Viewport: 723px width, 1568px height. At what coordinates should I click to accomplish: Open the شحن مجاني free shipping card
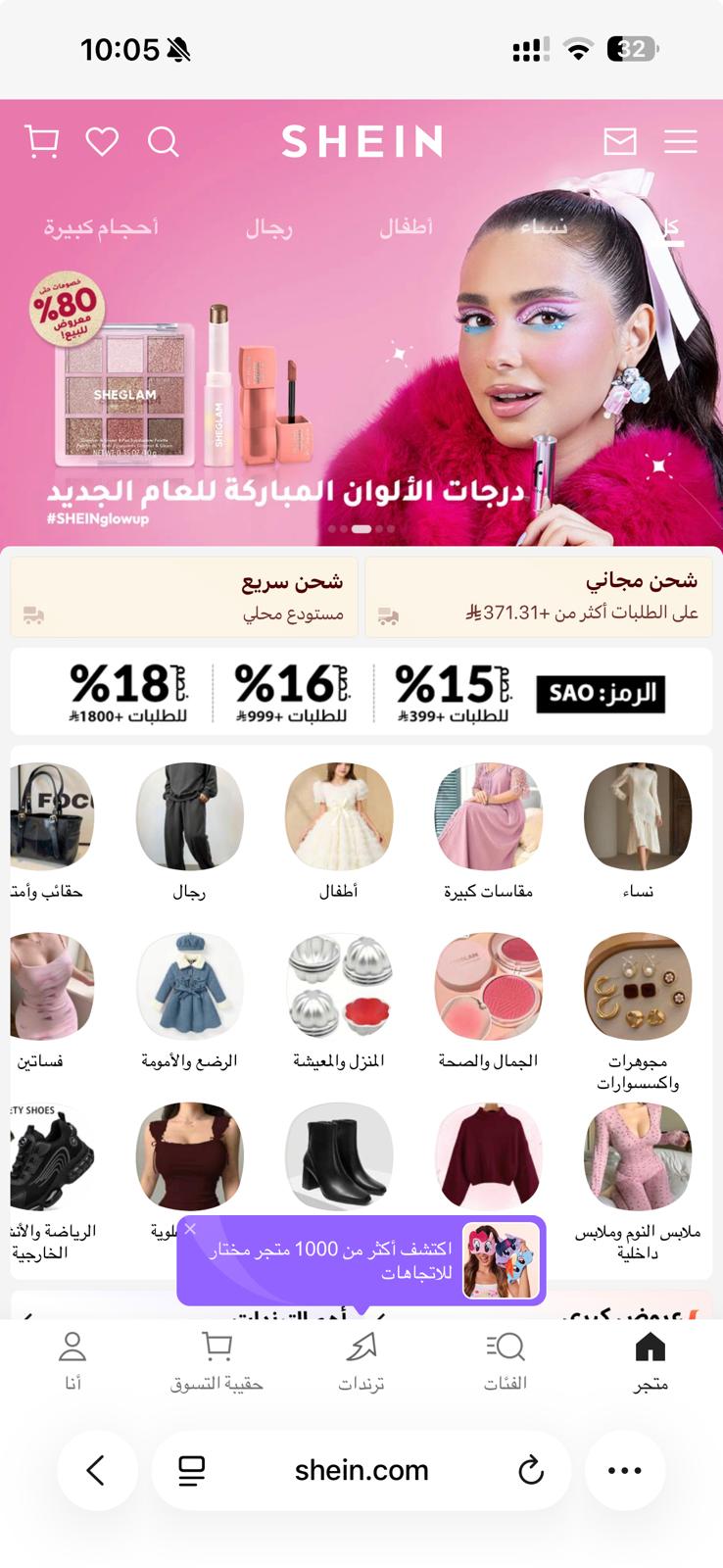[539, 597]
